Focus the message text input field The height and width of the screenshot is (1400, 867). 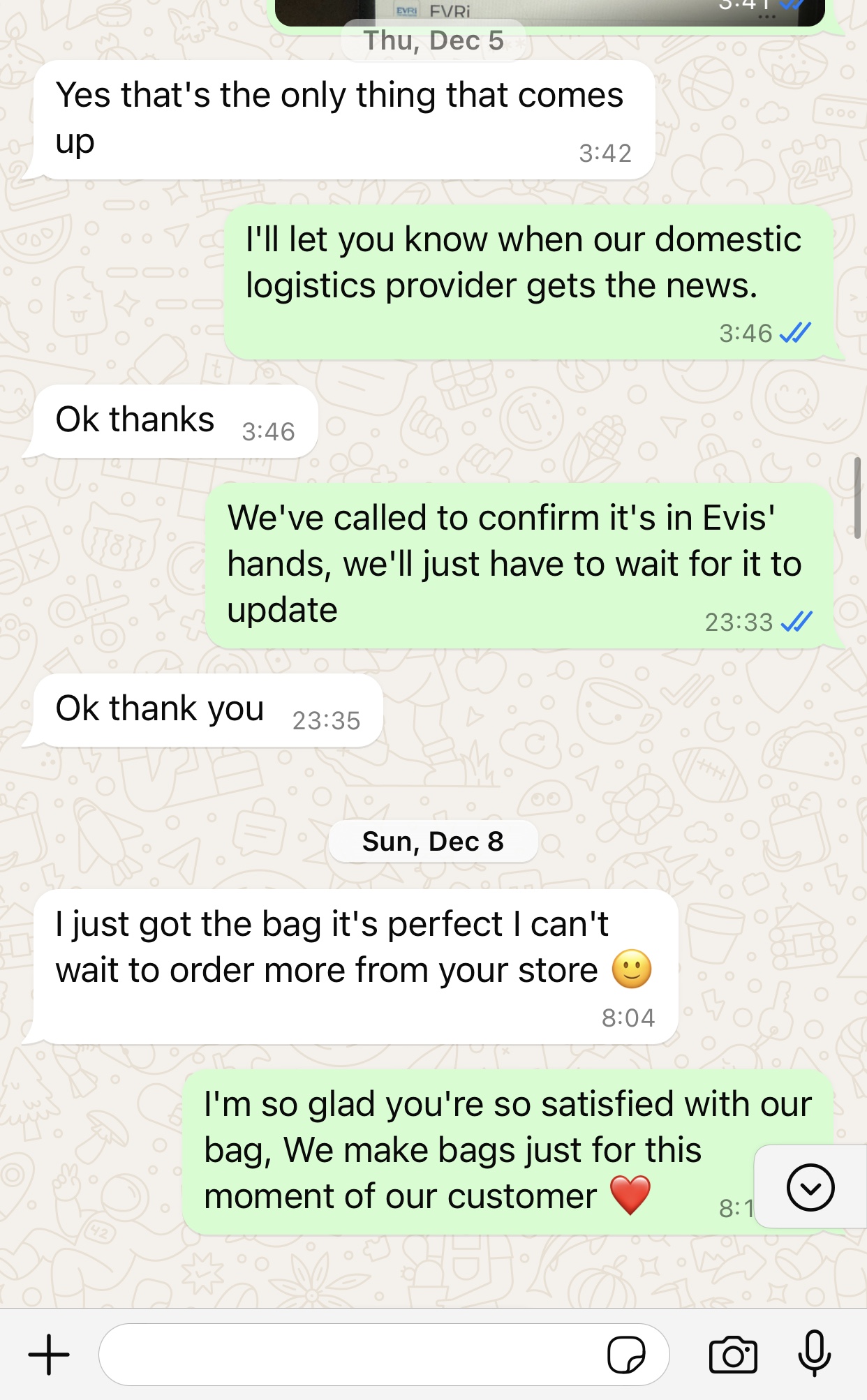pyautogui.click(x=349, y=1355)
